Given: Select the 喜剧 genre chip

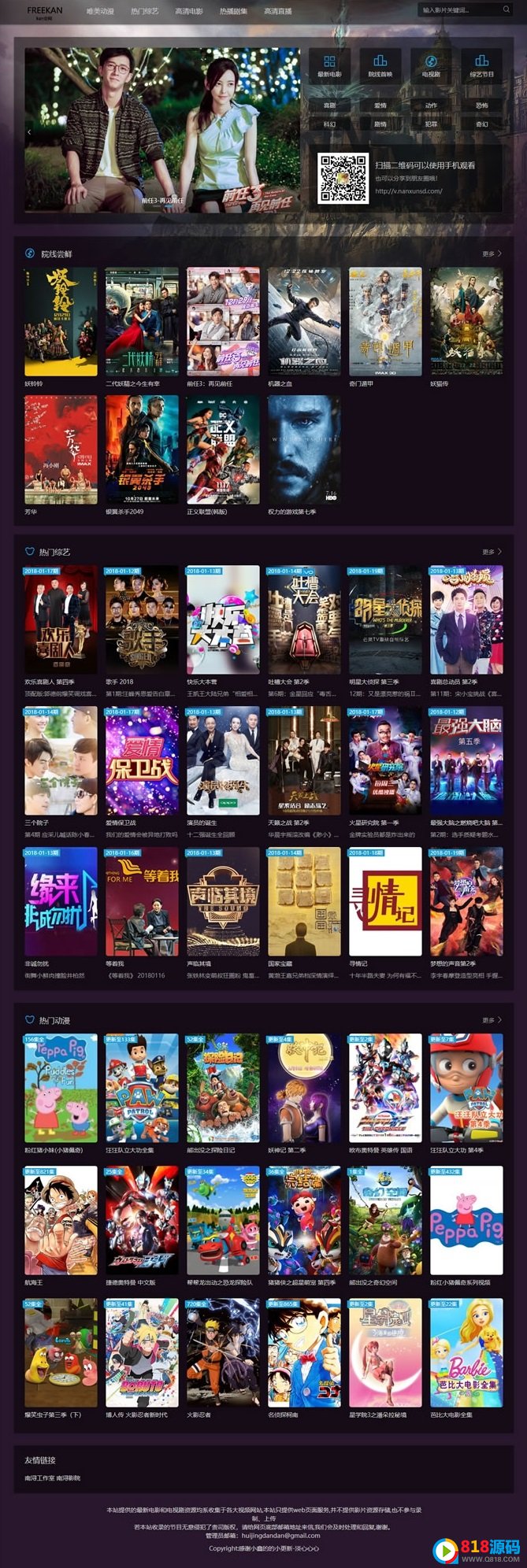Looking at the screenshot, I should coord(329,105).
